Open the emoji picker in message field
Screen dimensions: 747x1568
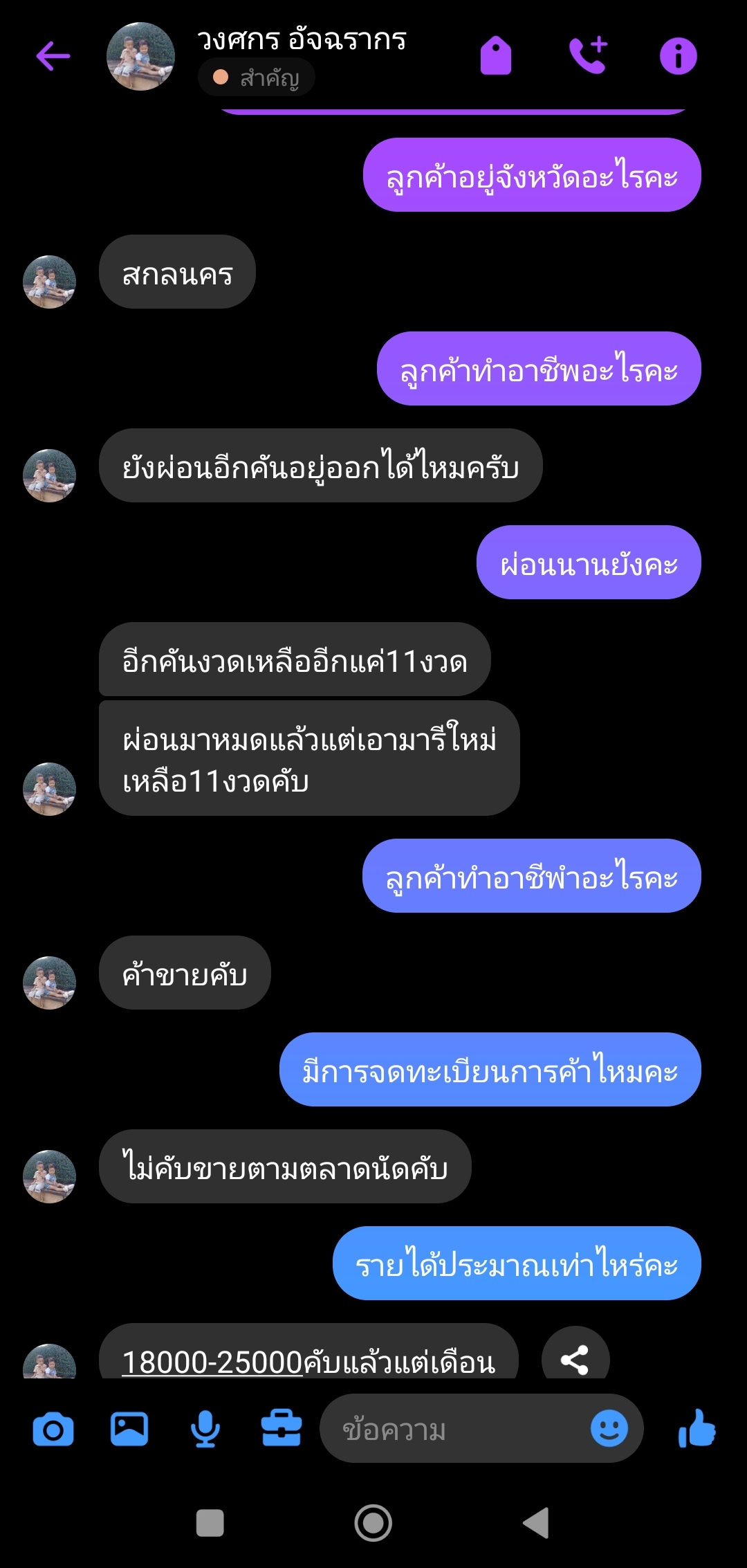[x=609, y=1428]
